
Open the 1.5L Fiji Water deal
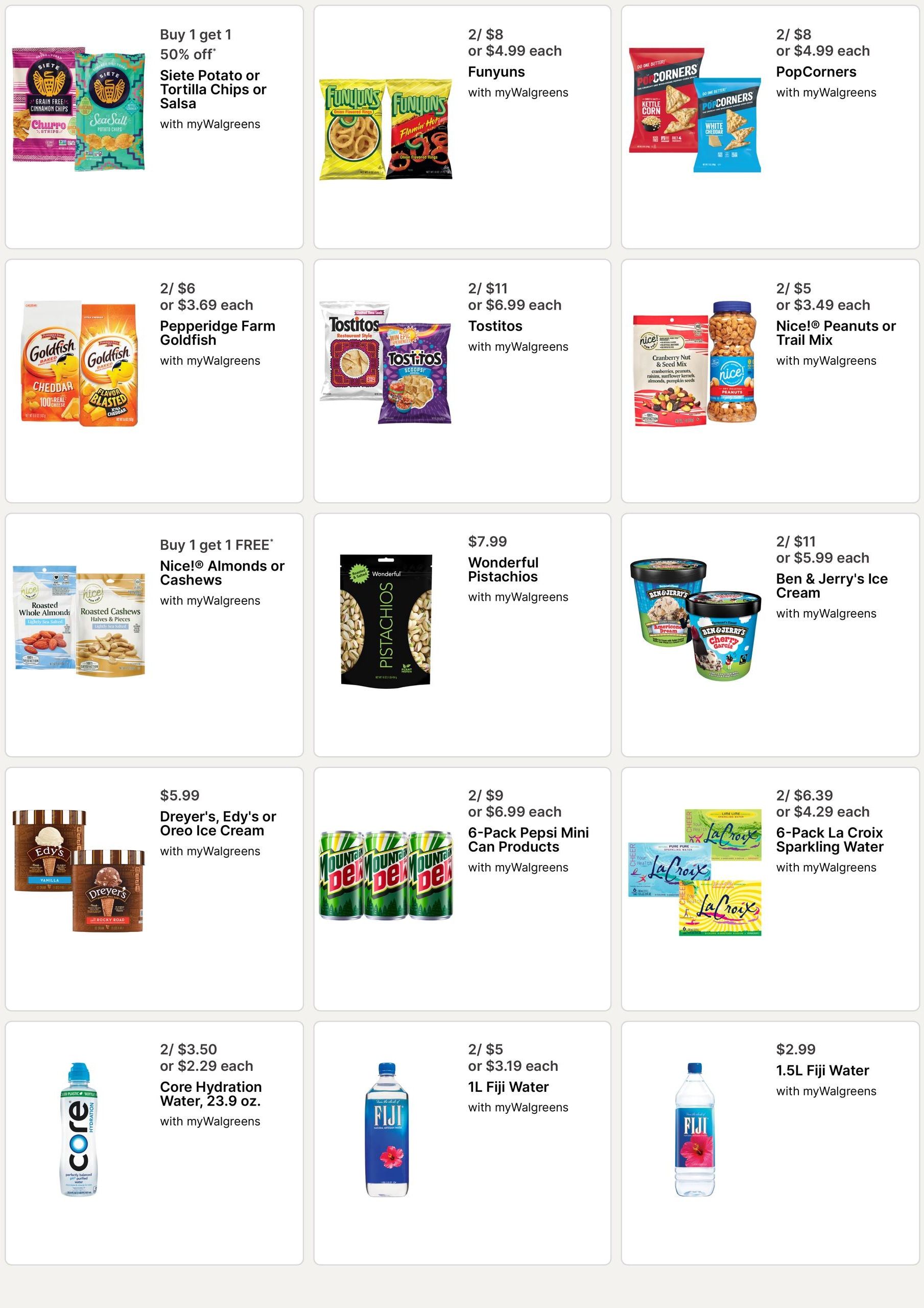click(x=770, y=1143)
